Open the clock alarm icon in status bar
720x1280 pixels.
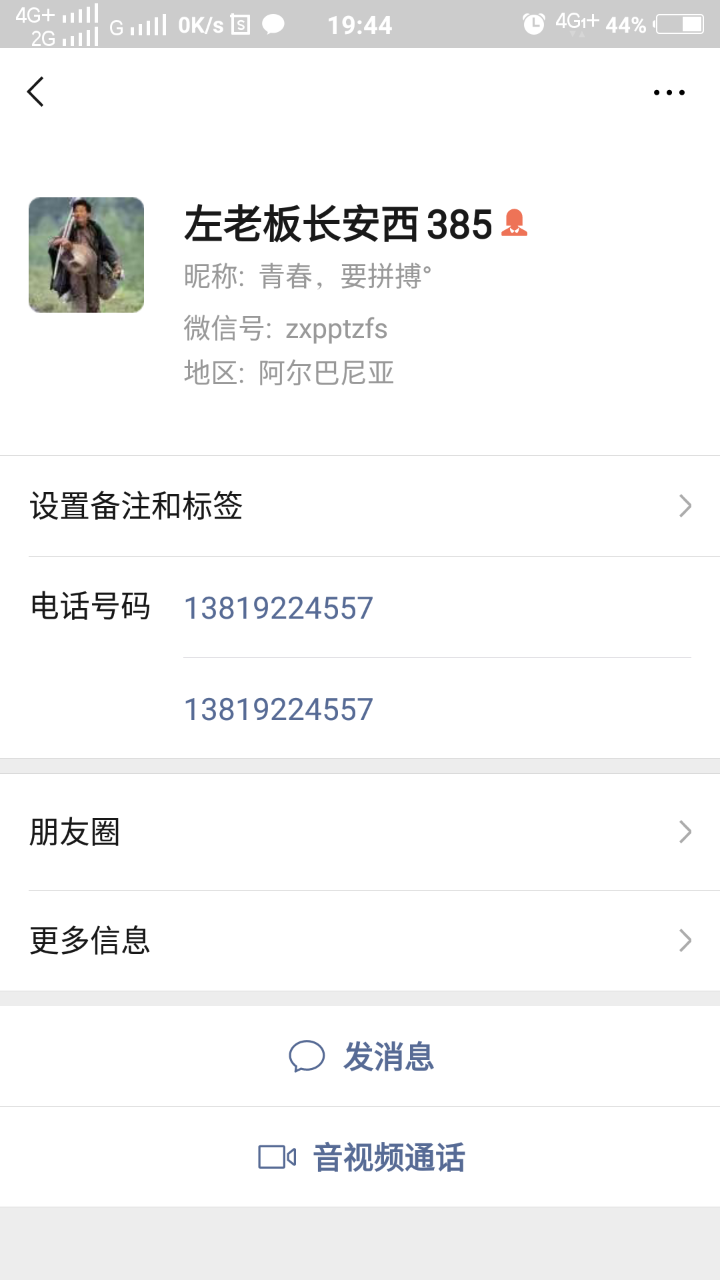coord(531,22)
